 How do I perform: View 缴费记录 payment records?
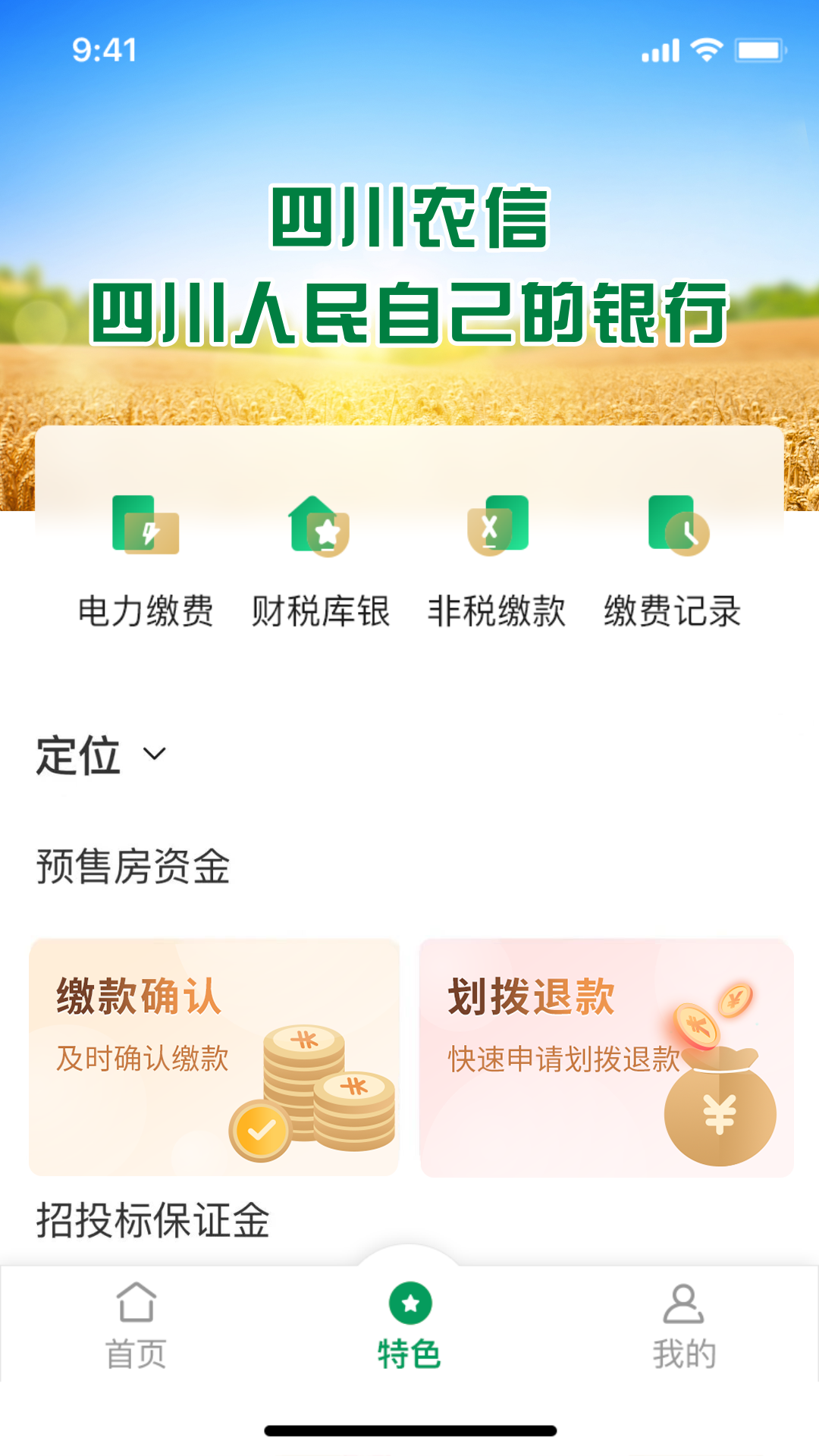click(673, 561)
